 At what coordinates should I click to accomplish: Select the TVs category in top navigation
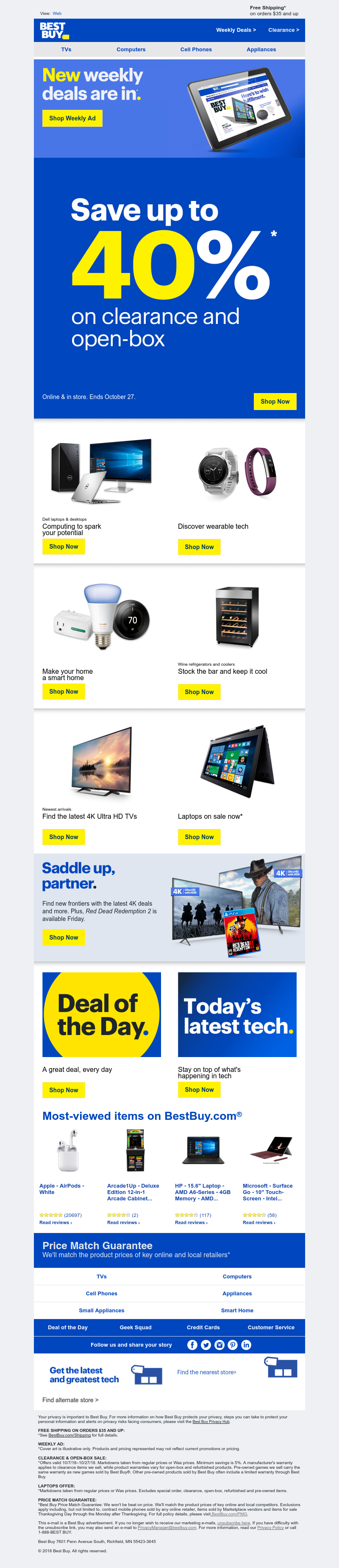(x=66, y=49)
